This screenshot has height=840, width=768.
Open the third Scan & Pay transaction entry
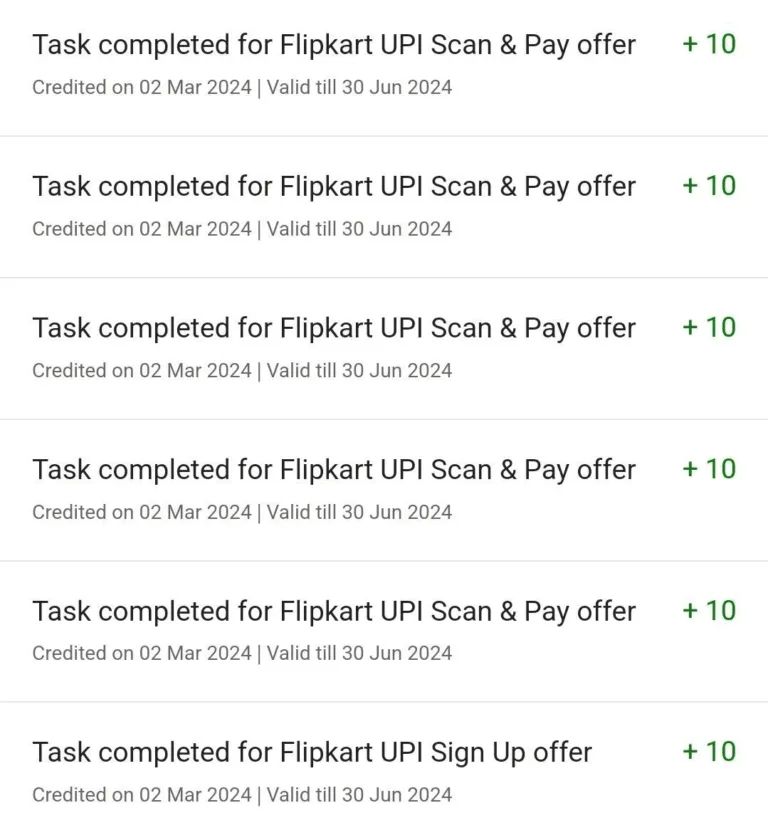pyautogui.click(x=334, y=328)
